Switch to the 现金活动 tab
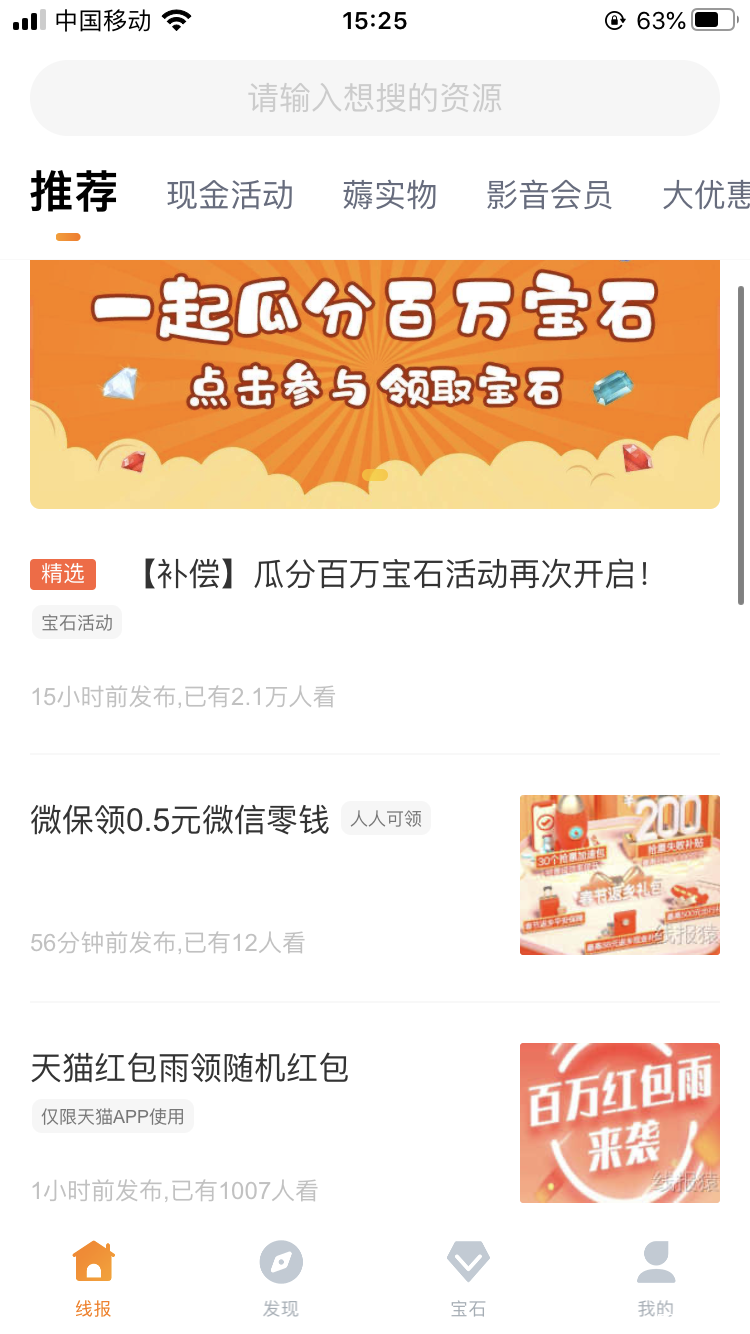Screen dimensions: 750x1334 [230, 195]
